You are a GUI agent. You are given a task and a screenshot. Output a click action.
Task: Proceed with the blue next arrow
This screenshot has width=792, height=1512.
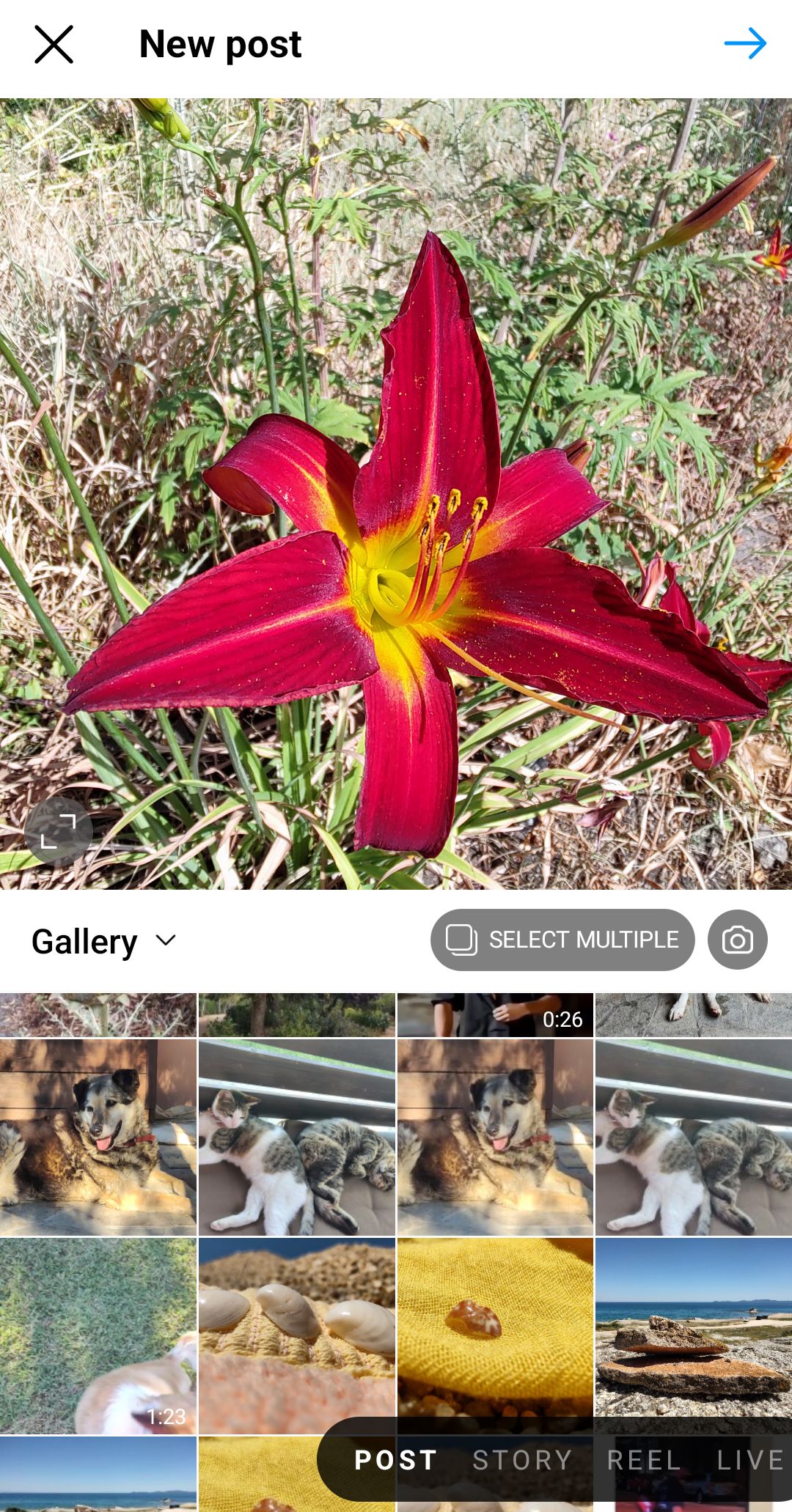pyautogui.click(x=745, y=44)
